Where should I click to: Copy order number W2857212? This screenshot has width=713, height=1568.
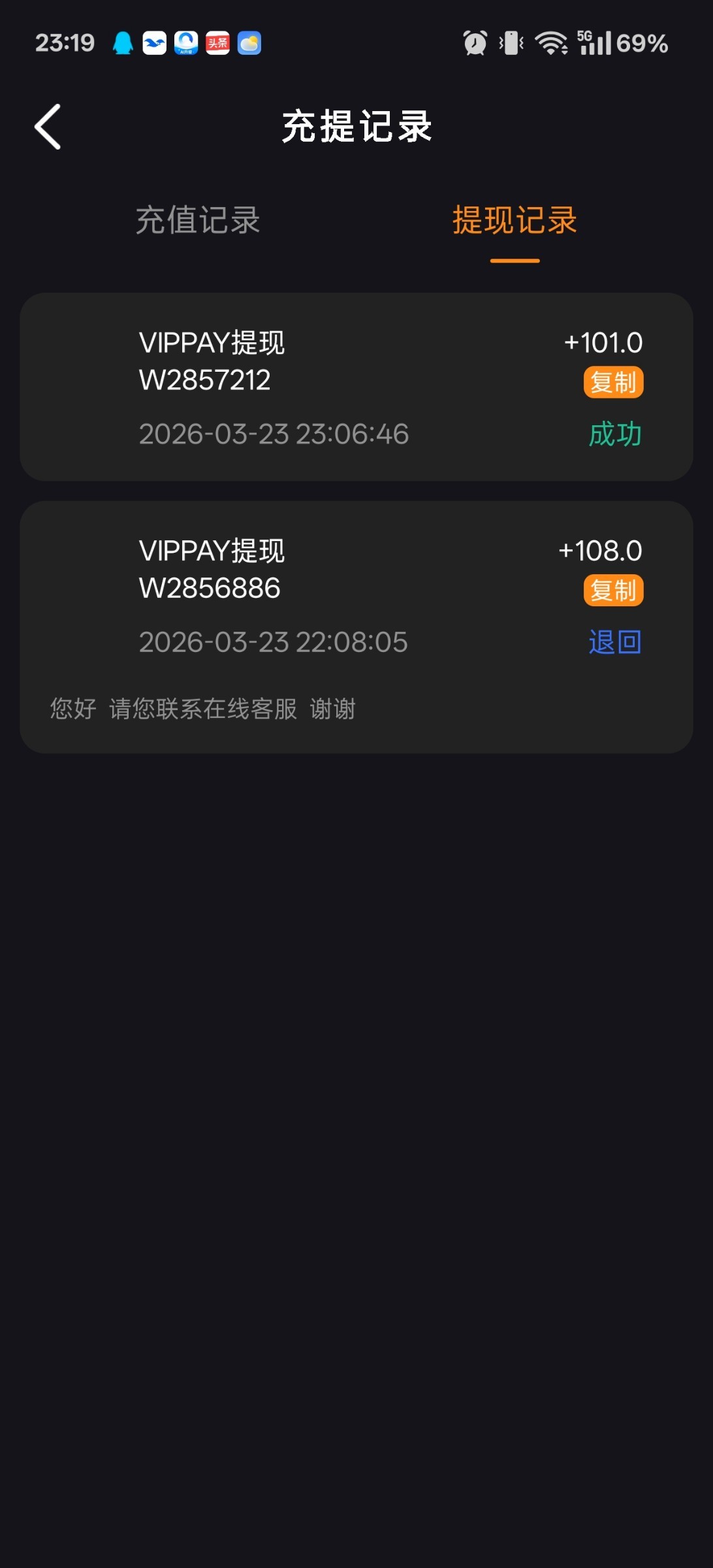click(613, 382)
